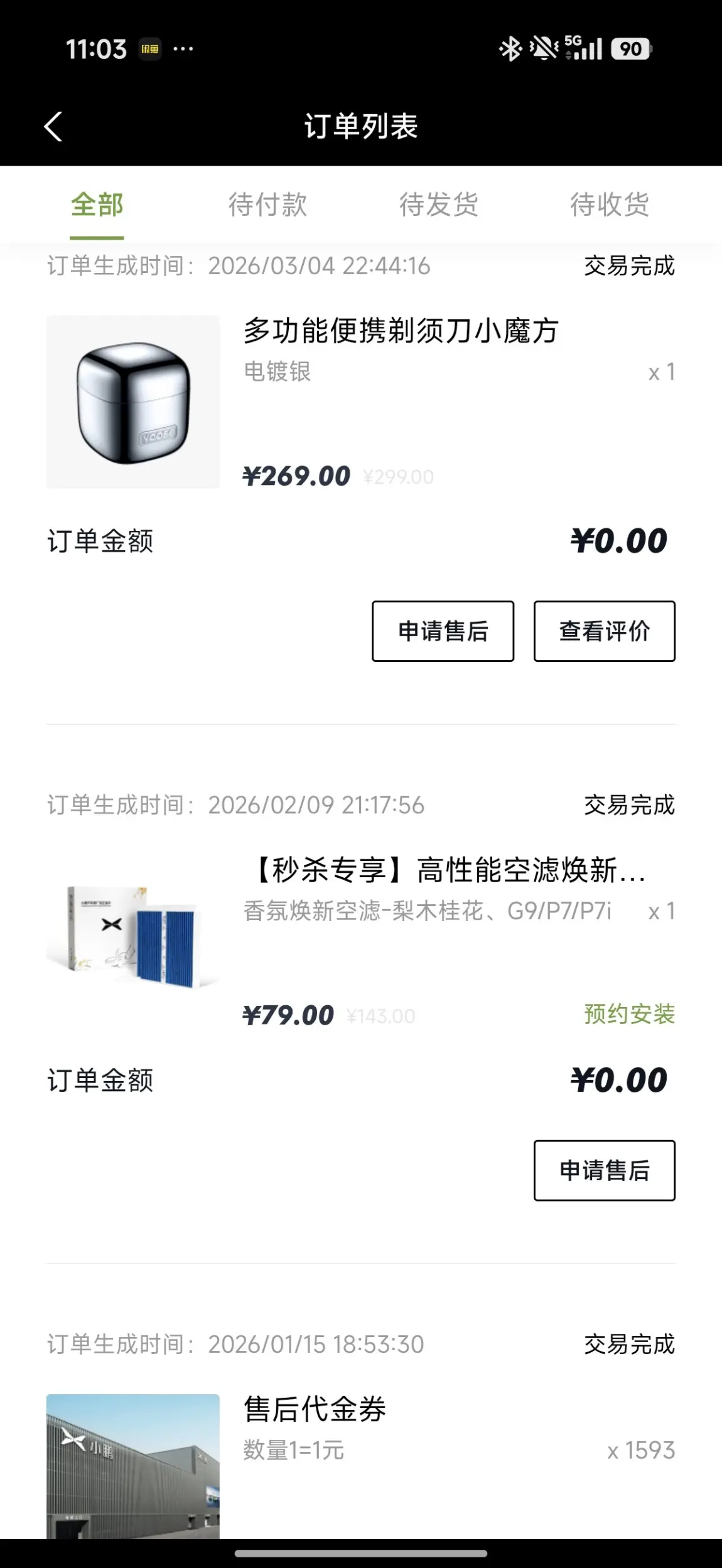The width and height of the screenshot is (722, 1568).
Task: Tap 申请售后 for the 高性能空滤 order
Action: (604, 1171)
